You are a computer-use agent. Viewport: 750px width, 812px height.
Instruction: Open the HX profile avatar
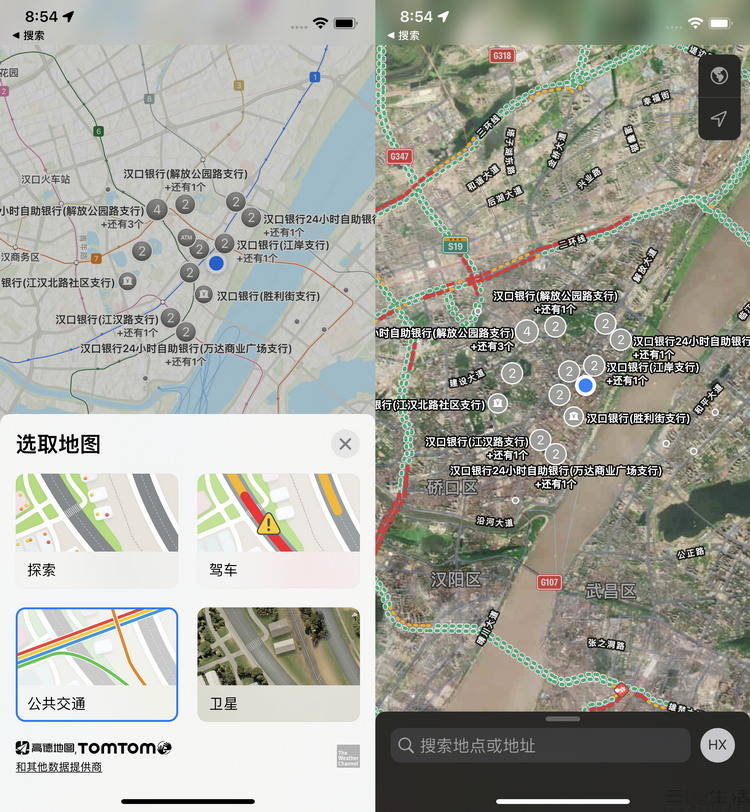pyautogui.click(x=717, y=745)
